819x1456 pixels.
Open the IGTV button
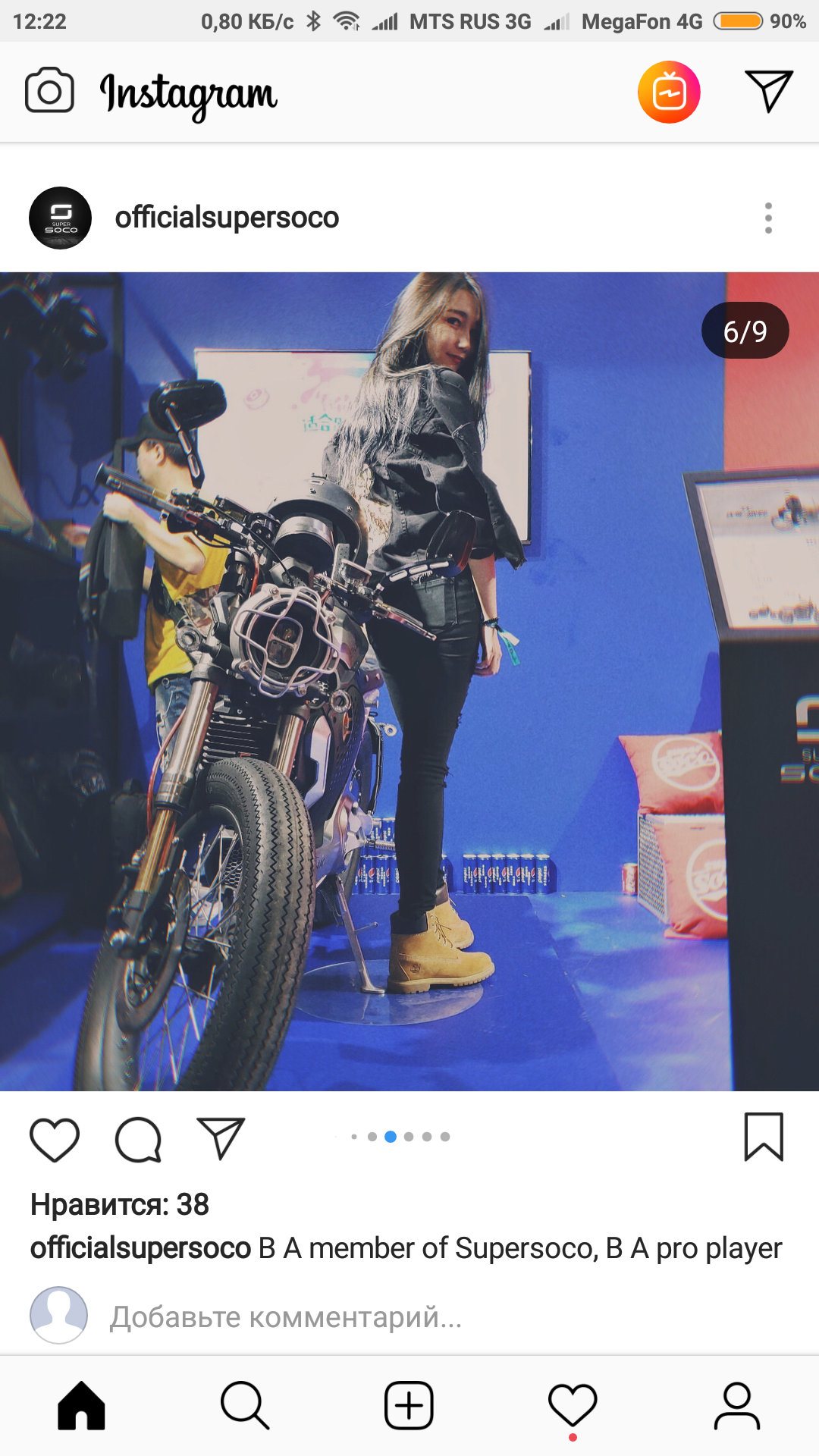click(x=669, y=93)
